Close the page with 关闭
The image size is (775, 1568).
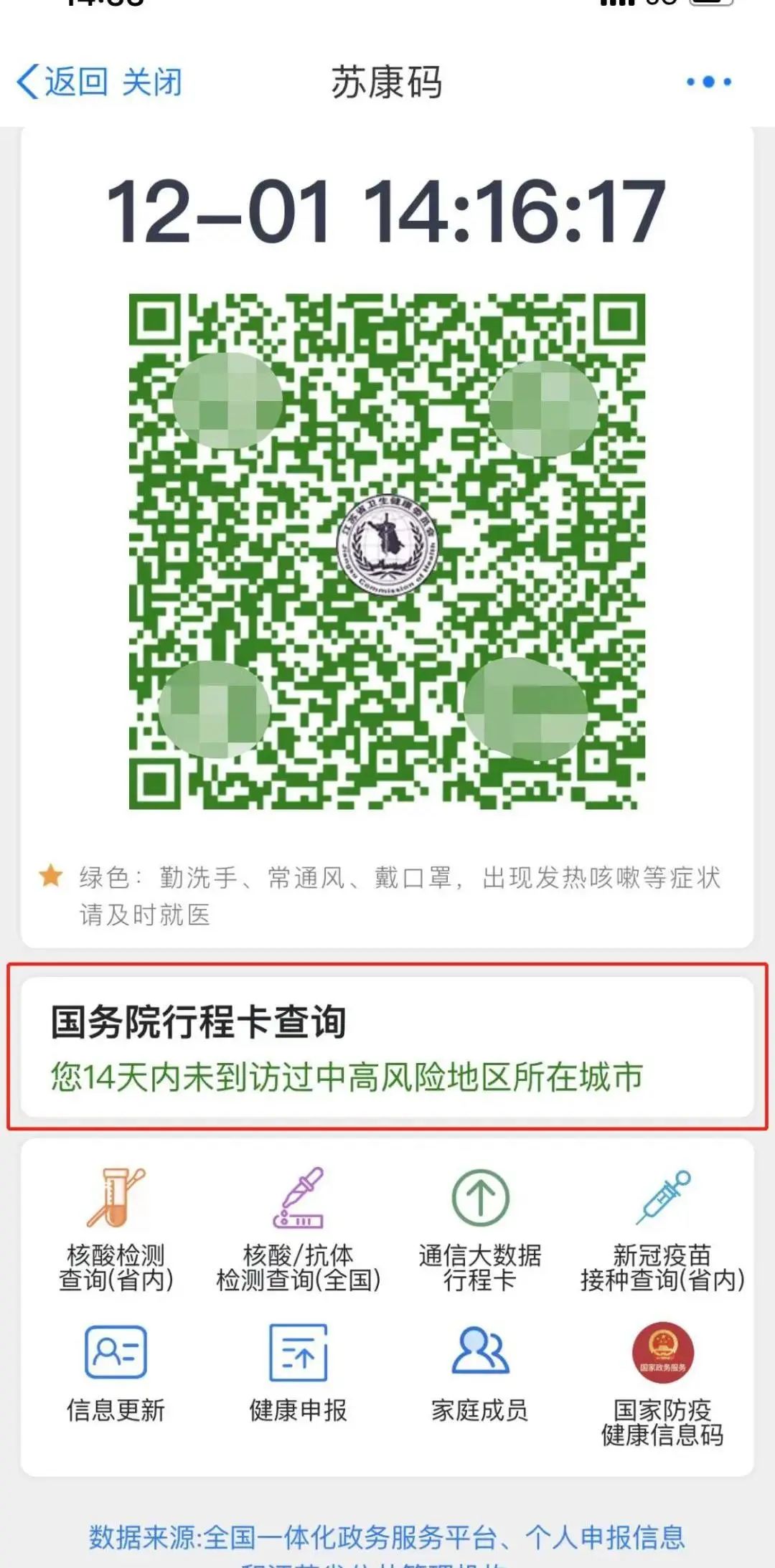pyautogui.click(x=151, y=82)
